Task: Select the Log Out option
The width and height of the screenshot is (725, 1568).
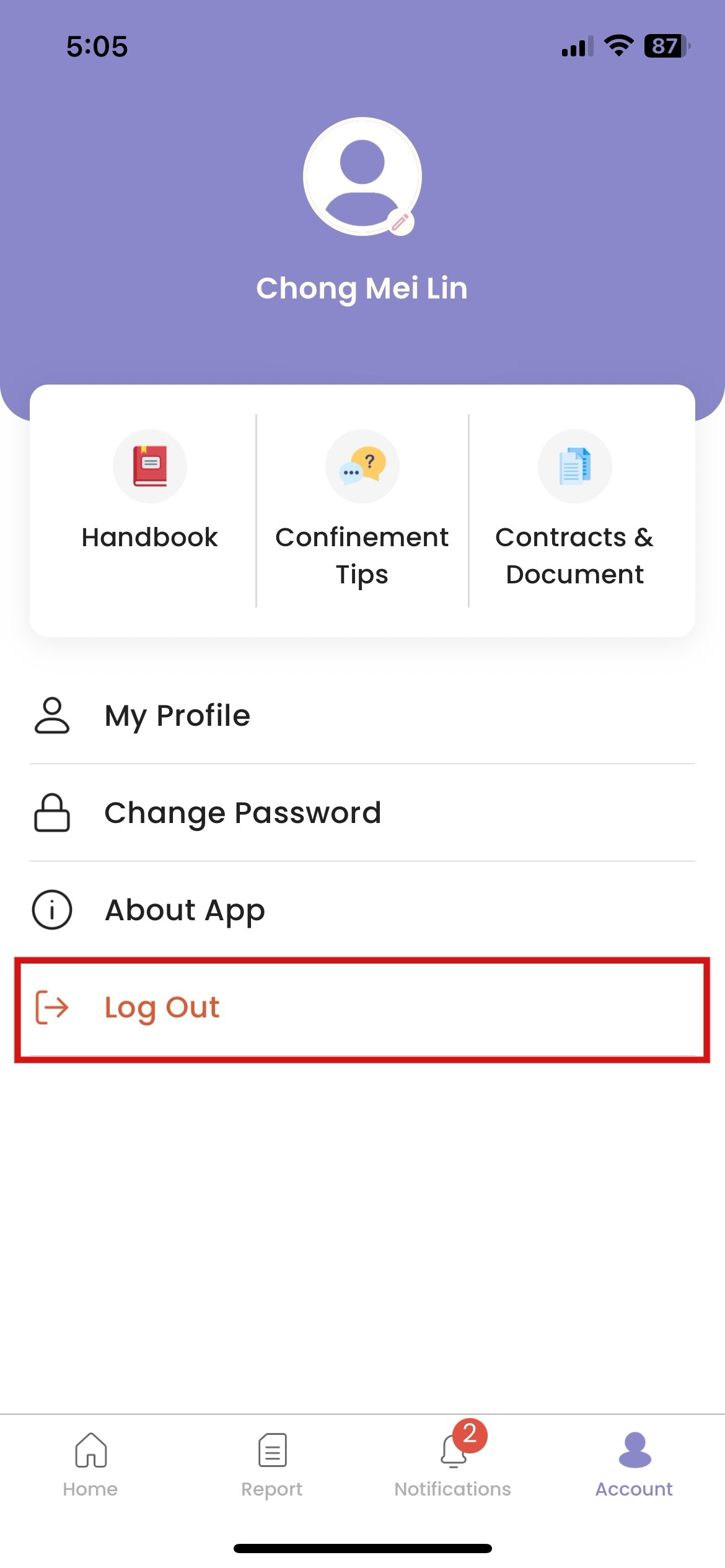Action: pyautogui.click(x=161, y=1006)
